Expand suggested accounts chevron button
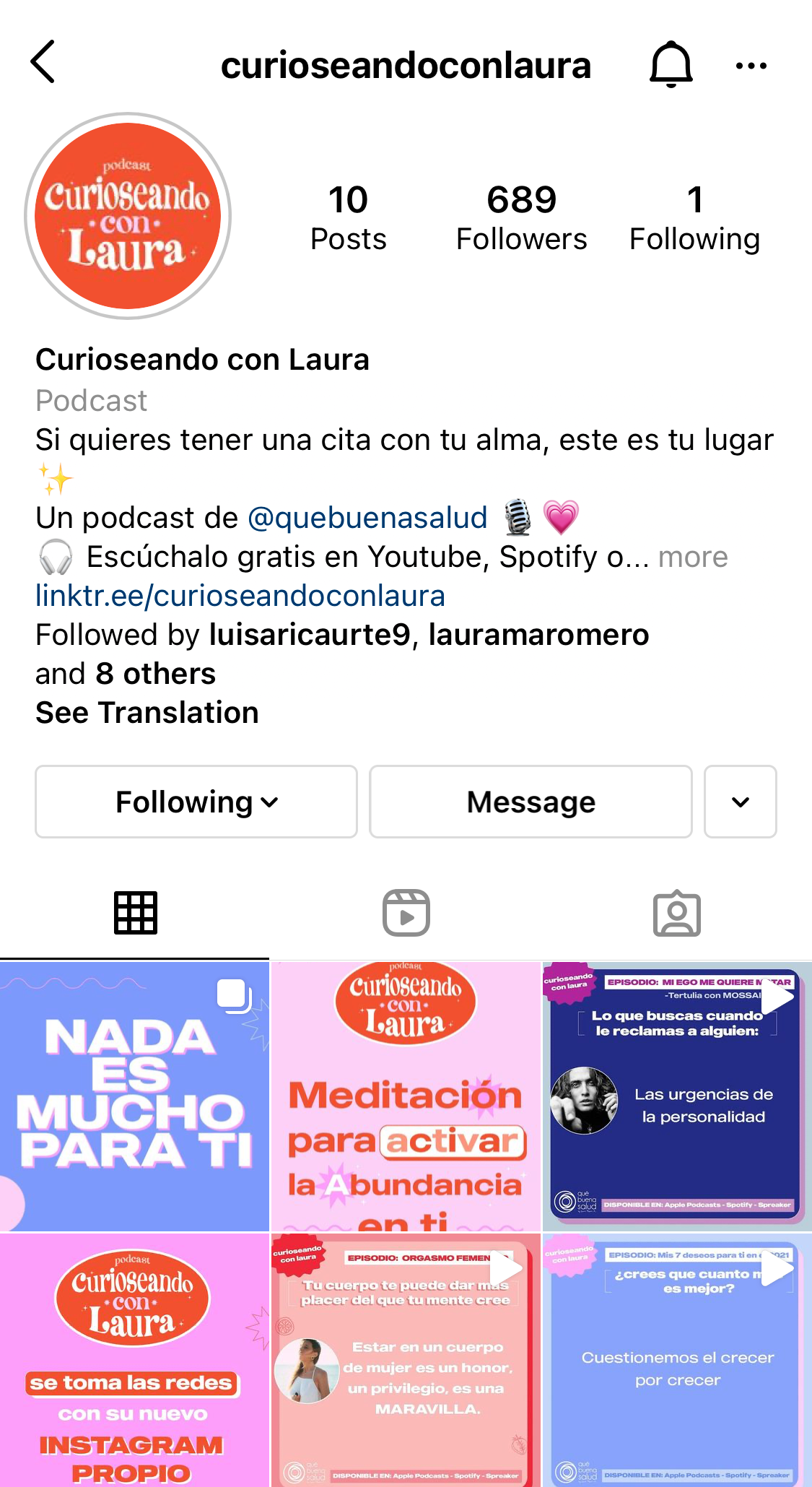Viewport: 812px width, 1487px height. pyautogui.click(x=740, y=802)
